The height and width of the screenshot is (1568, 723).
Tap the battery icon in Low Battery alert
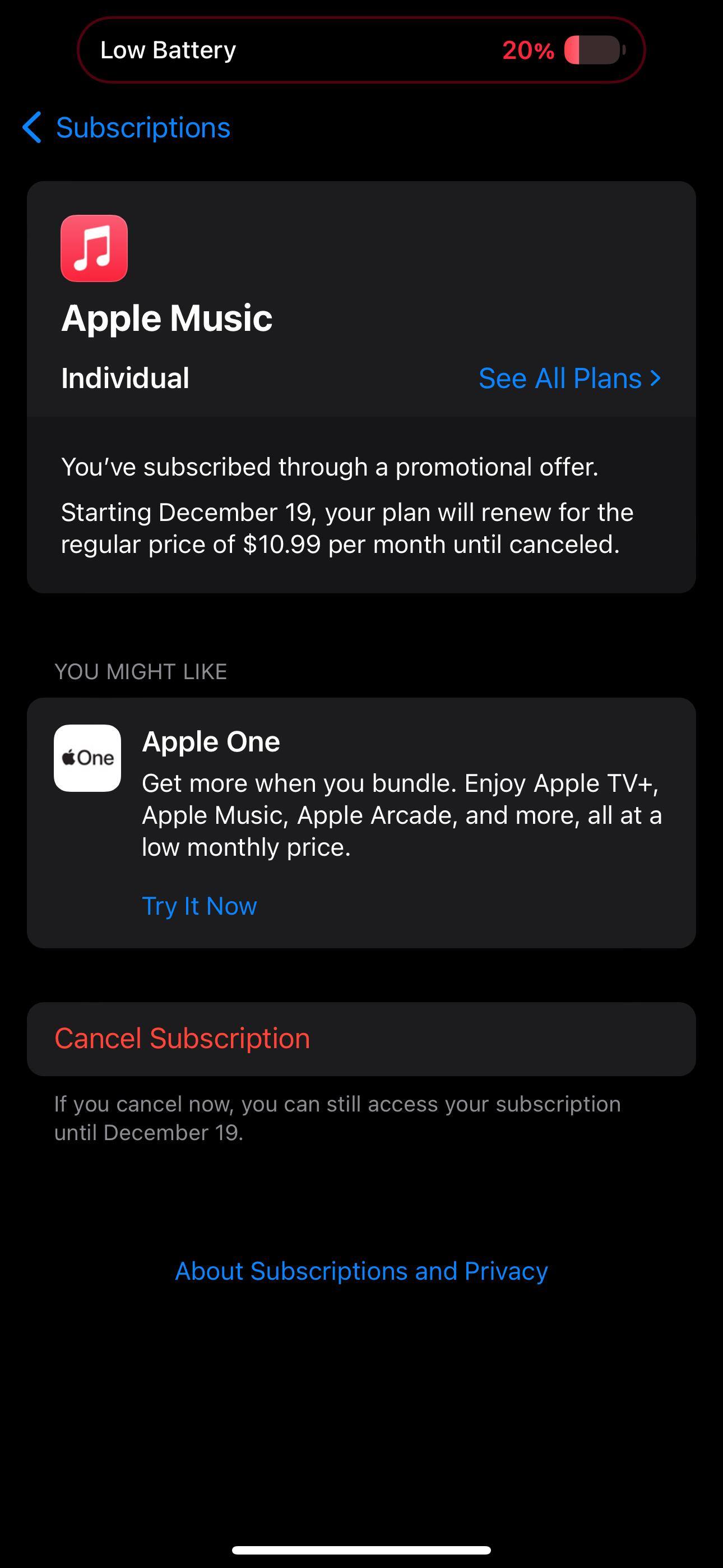click(x=592, y=50)
